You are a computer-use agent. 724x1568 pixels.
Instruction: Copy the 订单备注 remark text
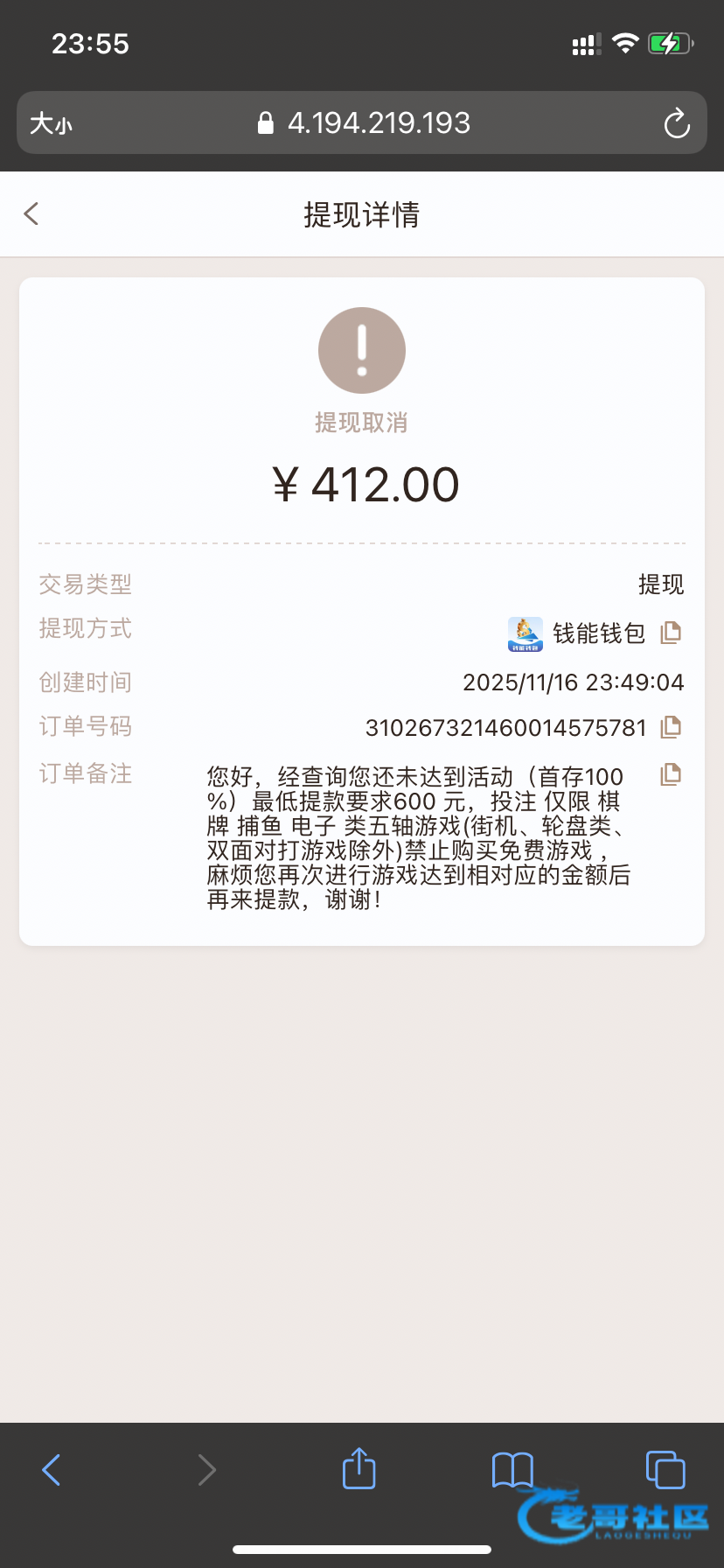tap(671, 774)
